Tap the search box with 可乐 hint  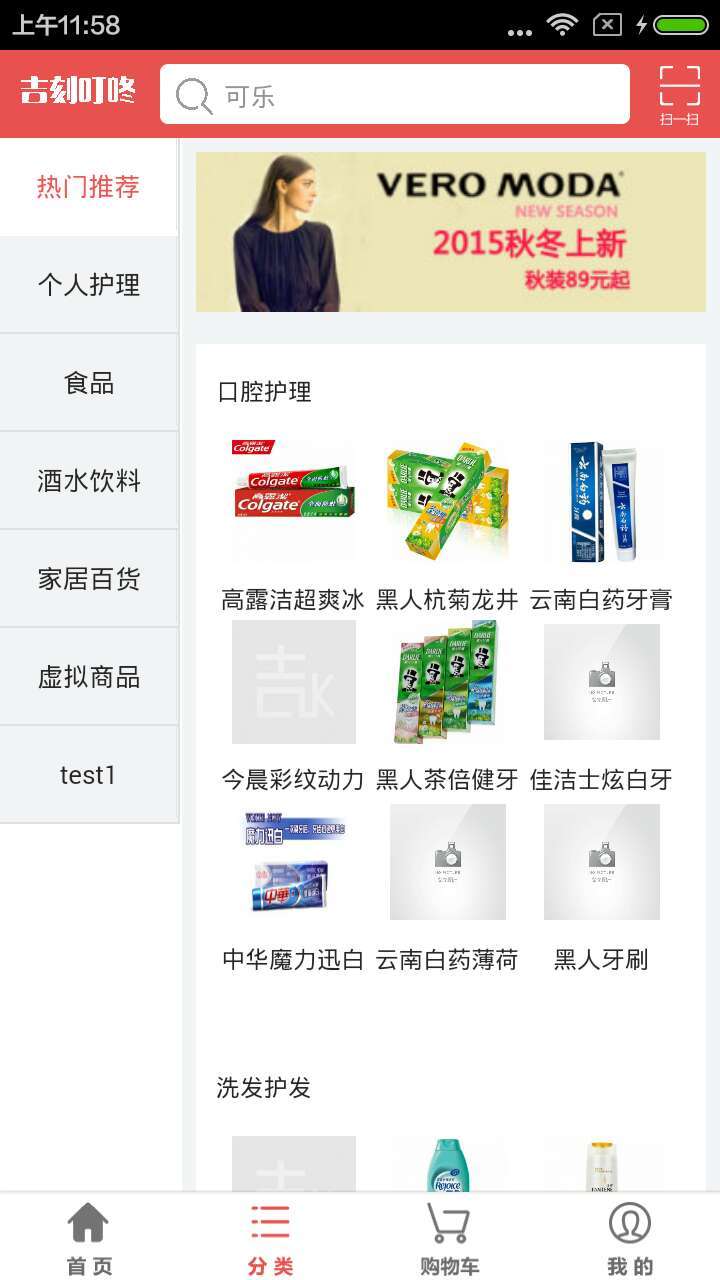(395, 95)
